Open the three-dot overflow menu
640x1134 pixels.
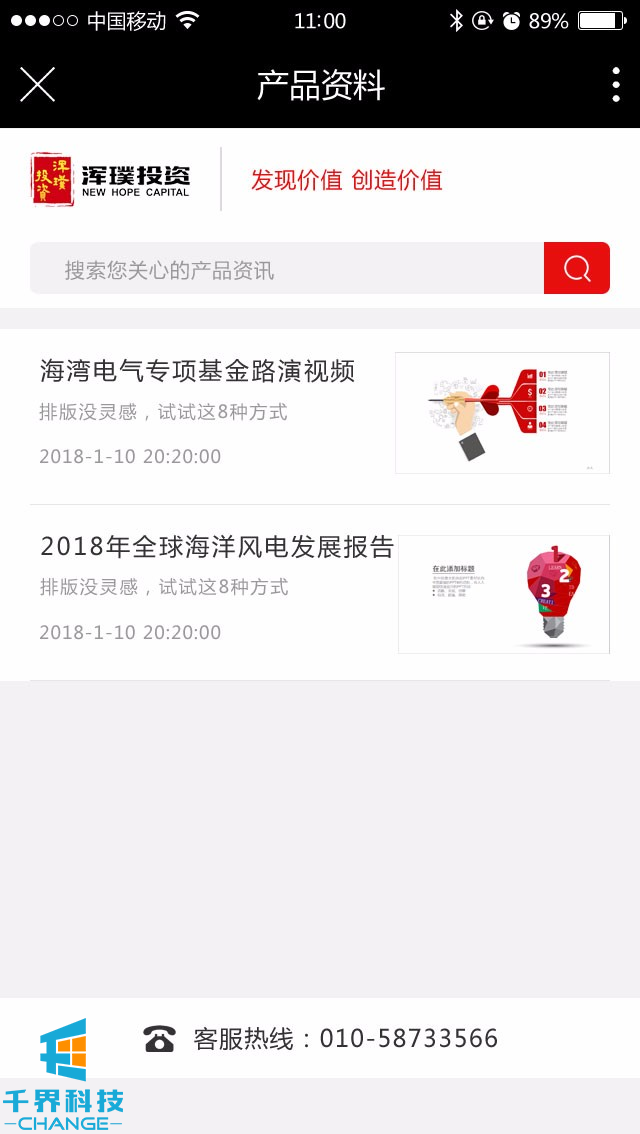(615, 85)
